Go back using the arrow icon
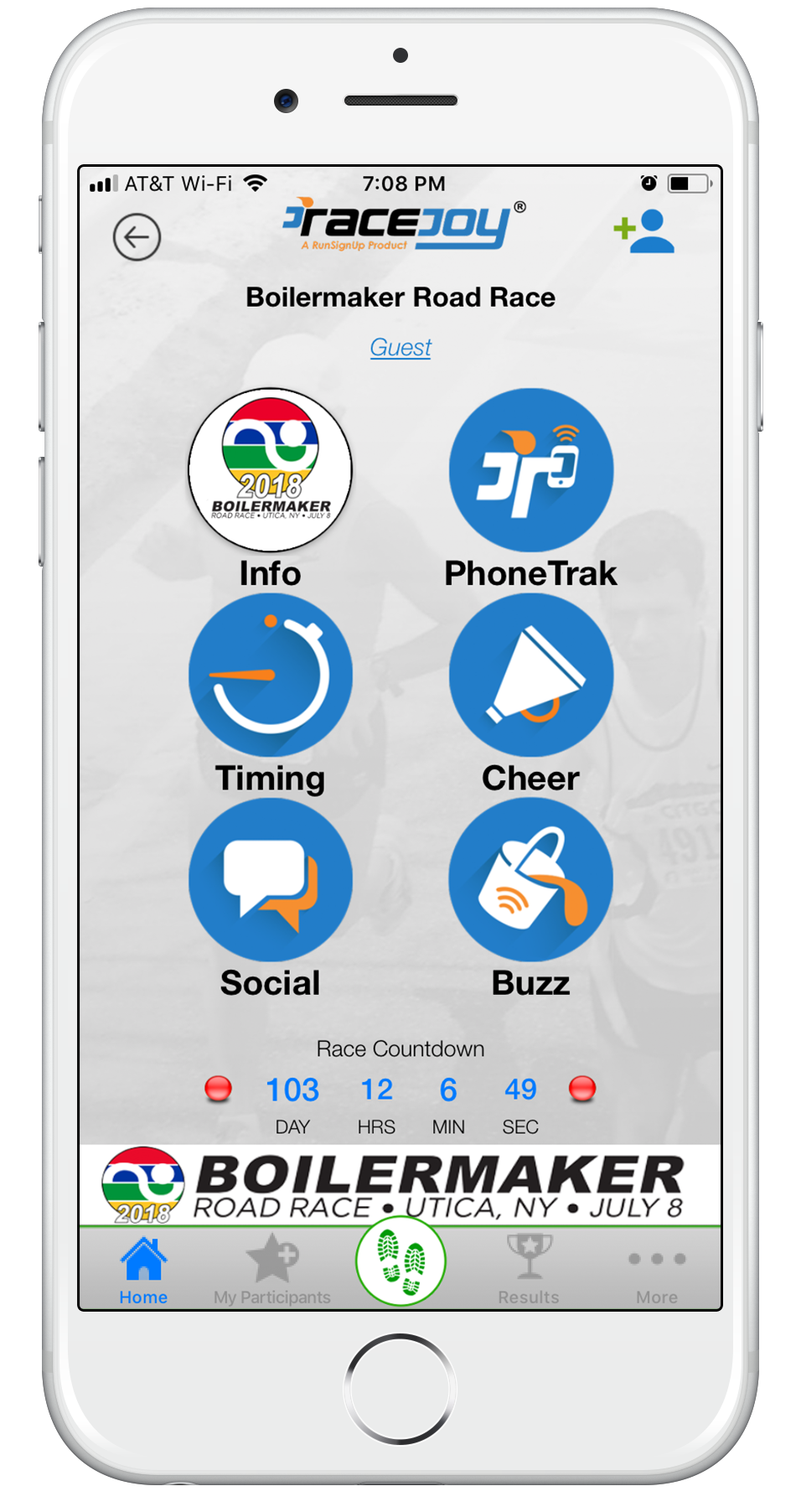 pos(137,237)
